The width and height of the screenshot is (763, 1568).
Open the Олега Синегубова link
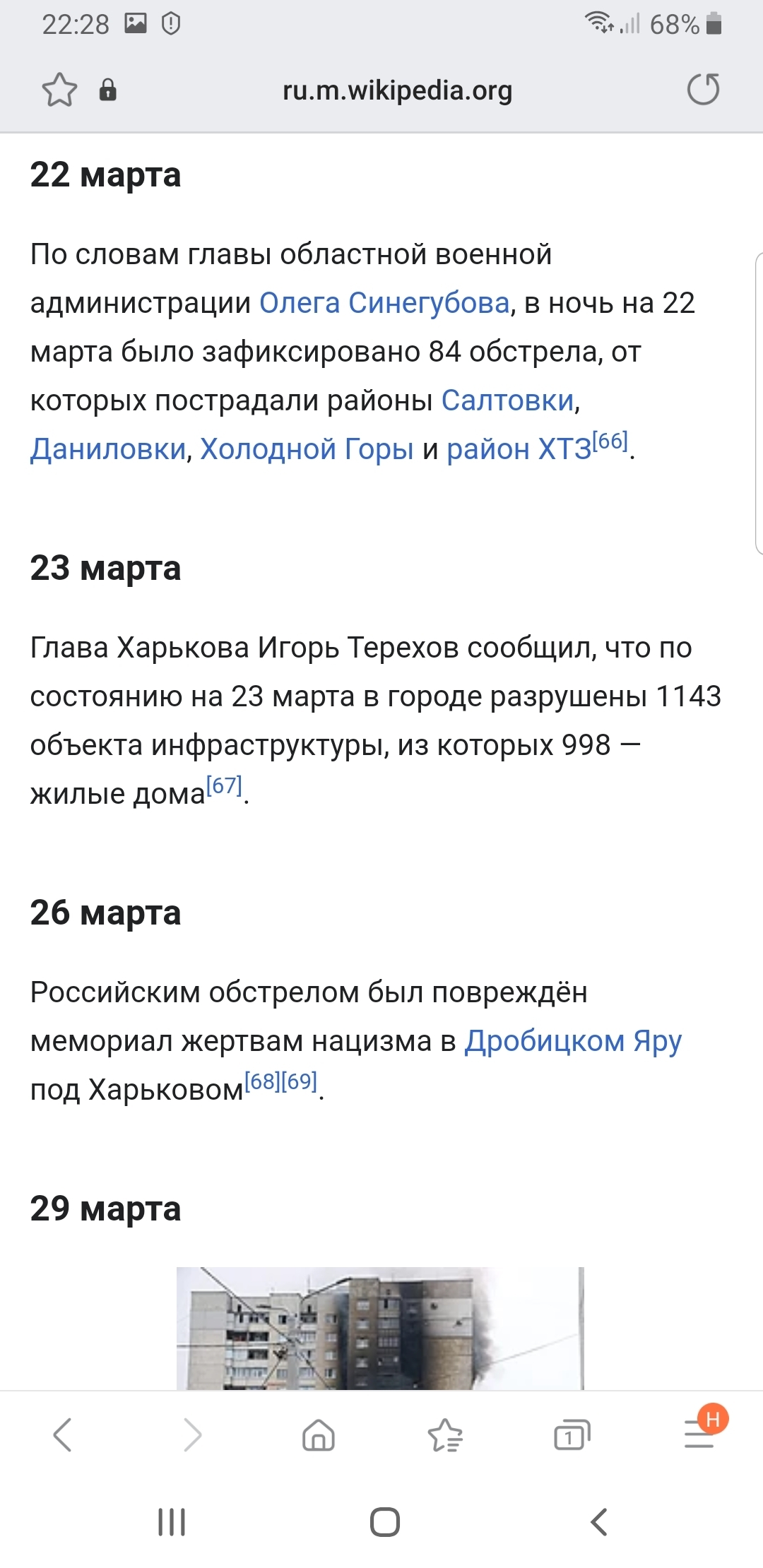(x=384, y=303)
